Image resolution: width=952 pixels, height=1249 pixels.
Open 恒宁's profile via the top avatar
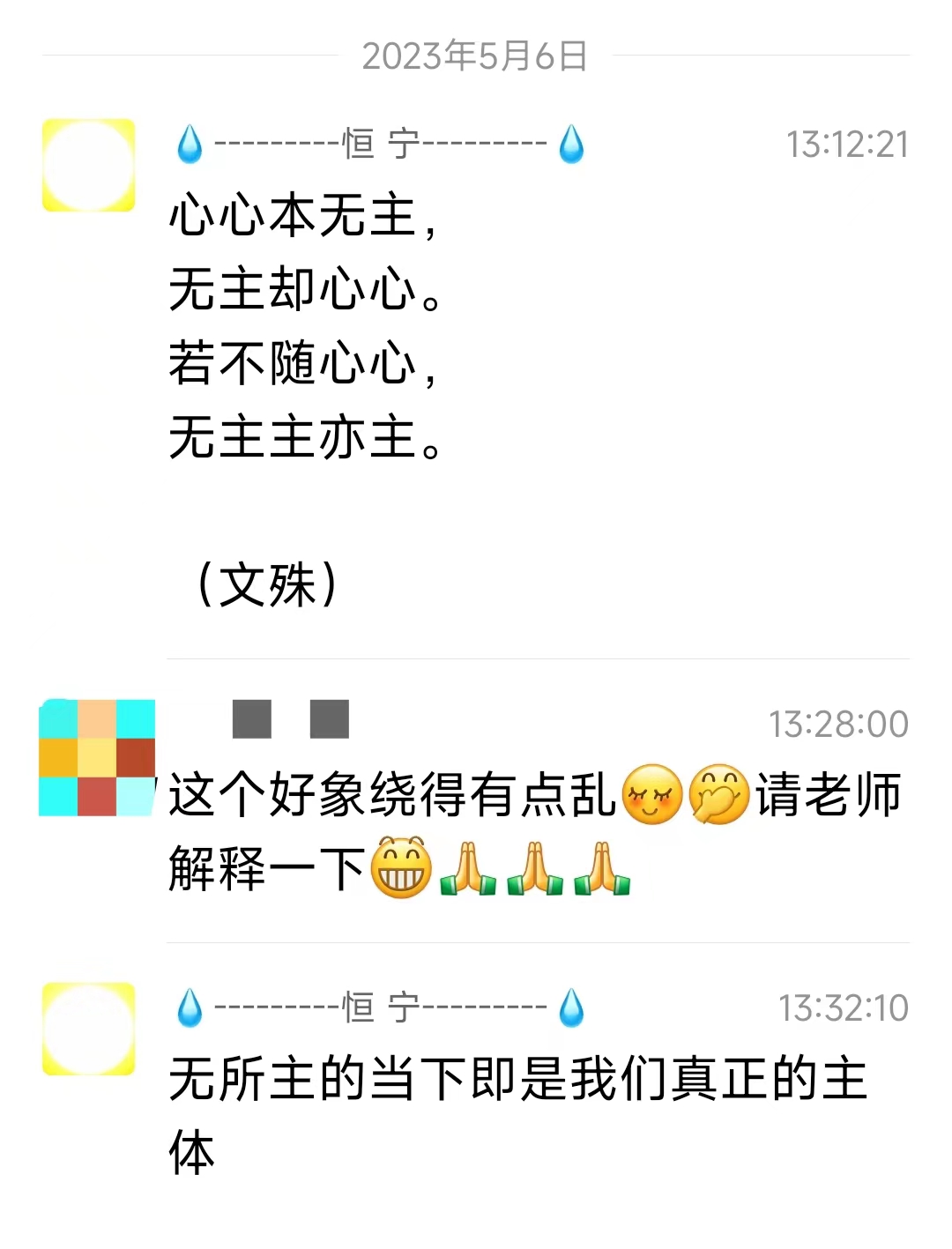(88, 163)
